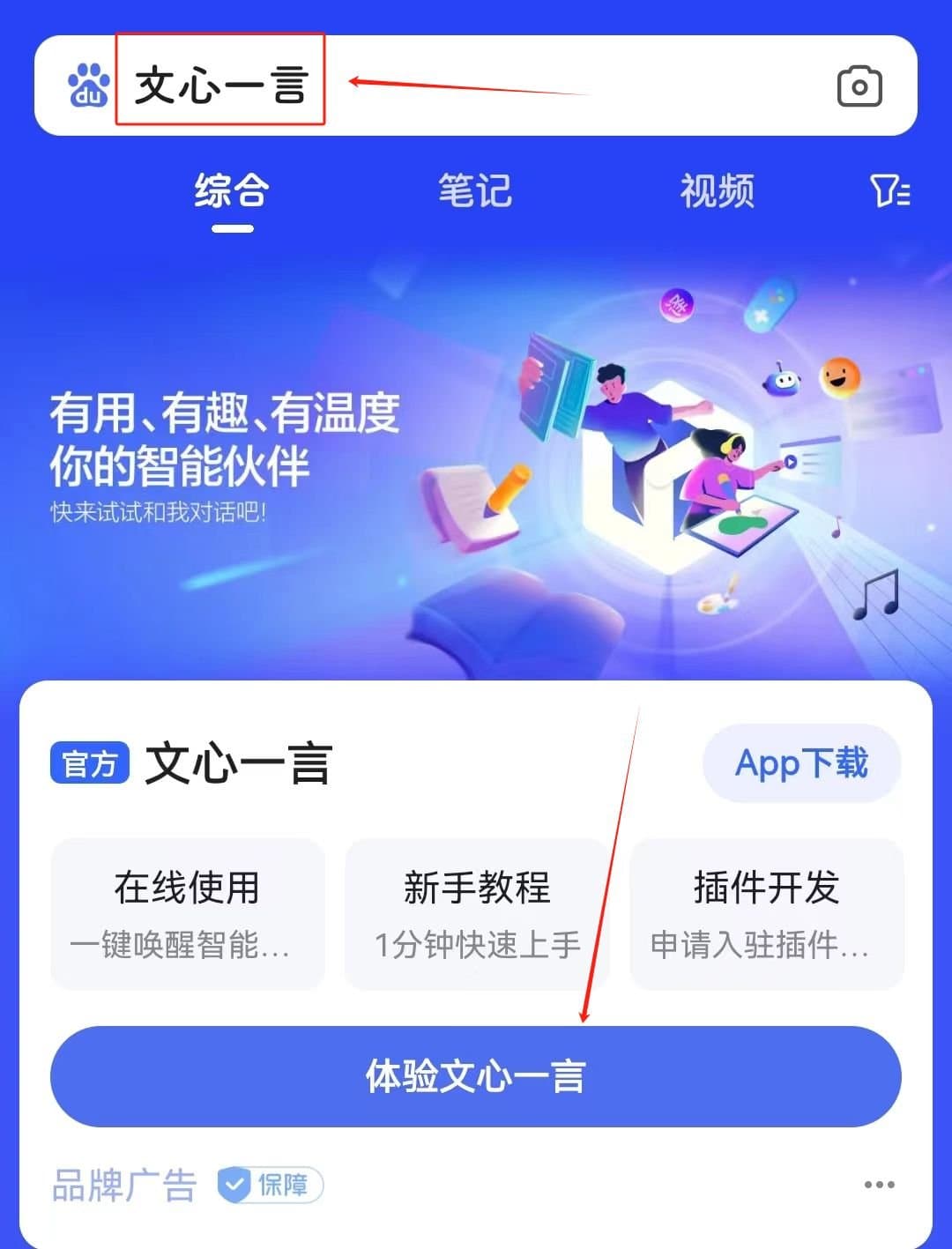Image resolution: width=952 pixels, height=1249 pixels.
Task: Switch to the 视频 tab
Action: 717,191
